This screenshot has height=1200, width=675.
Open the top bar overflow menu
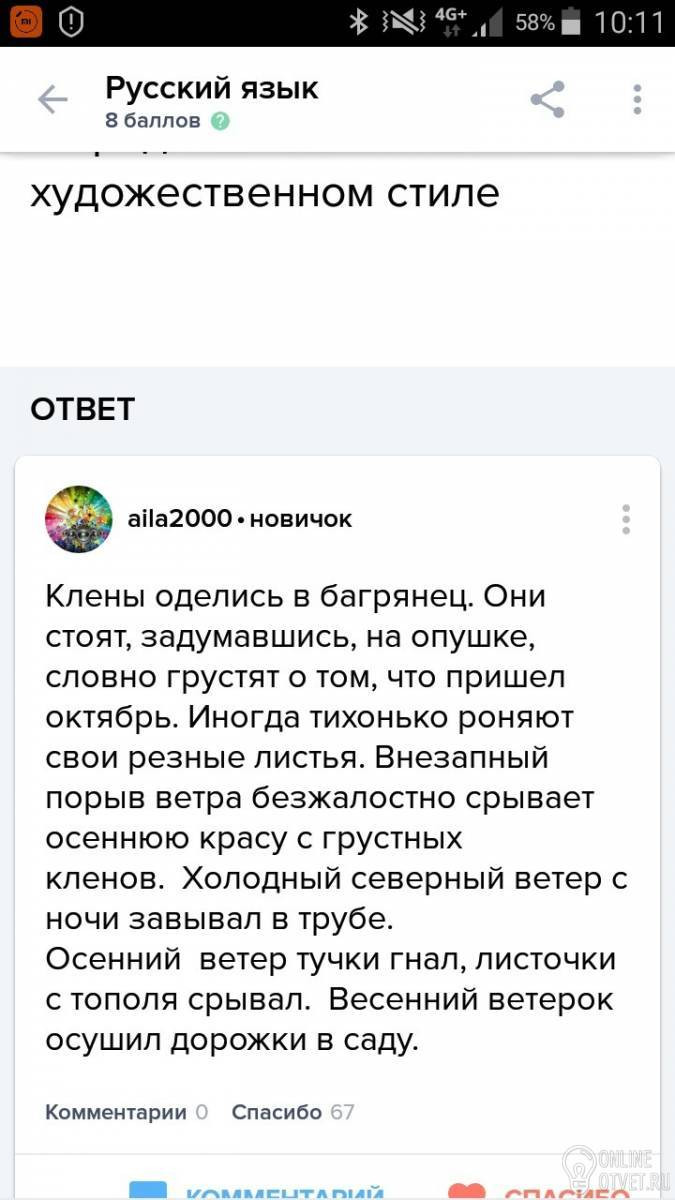coord(637,99)
